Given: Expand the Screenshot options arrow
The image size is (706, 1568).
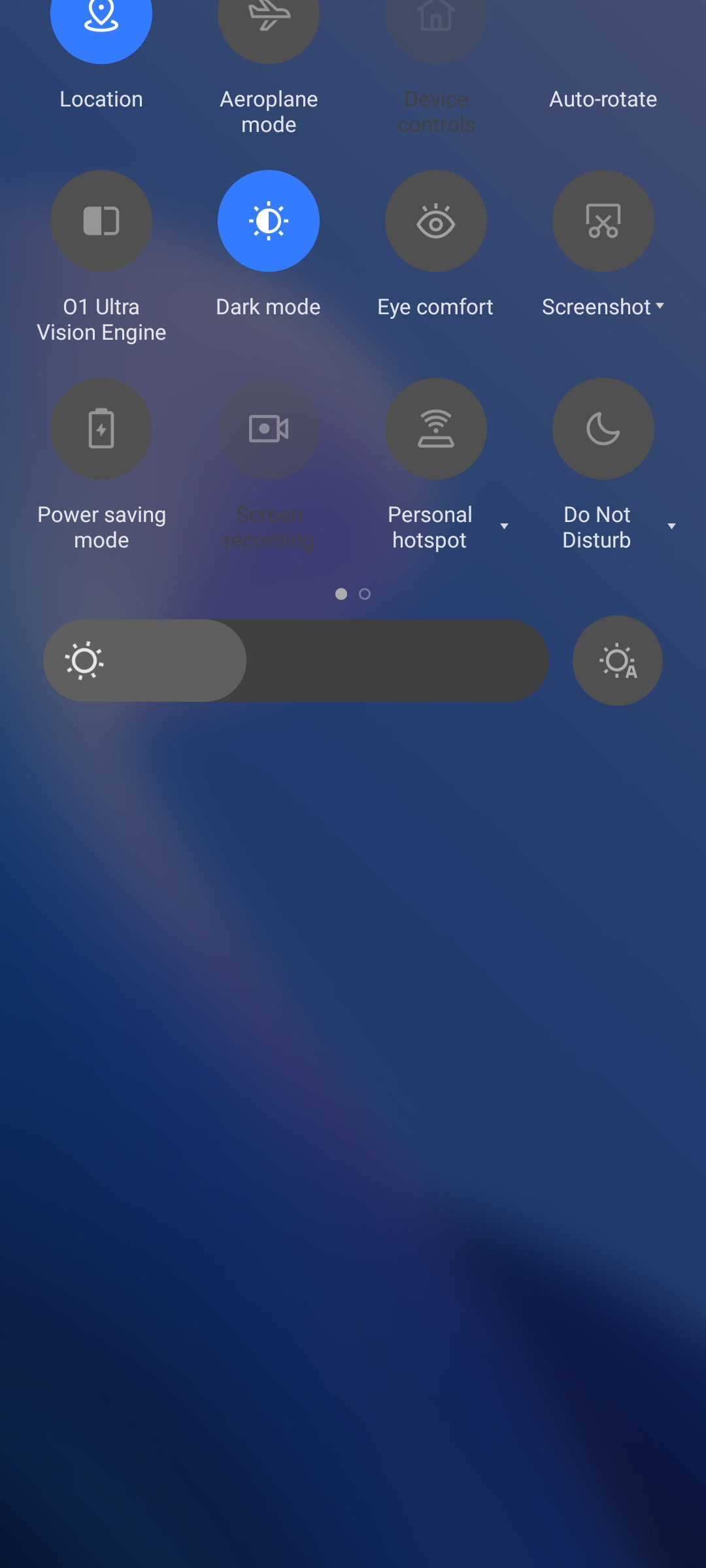Looking at the screenshot, I should (x=660, y=306).
